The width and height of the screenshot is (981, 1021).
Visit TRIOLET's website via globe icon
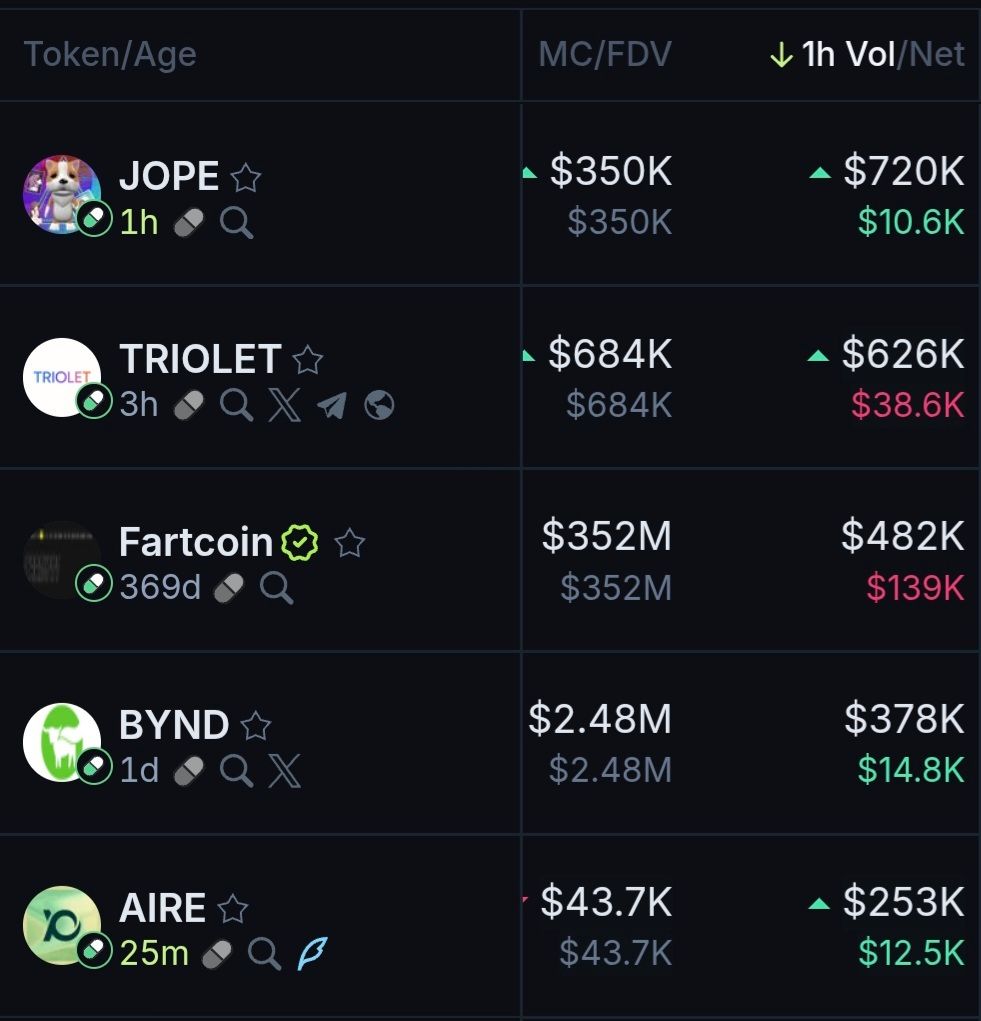pos(379,405)
